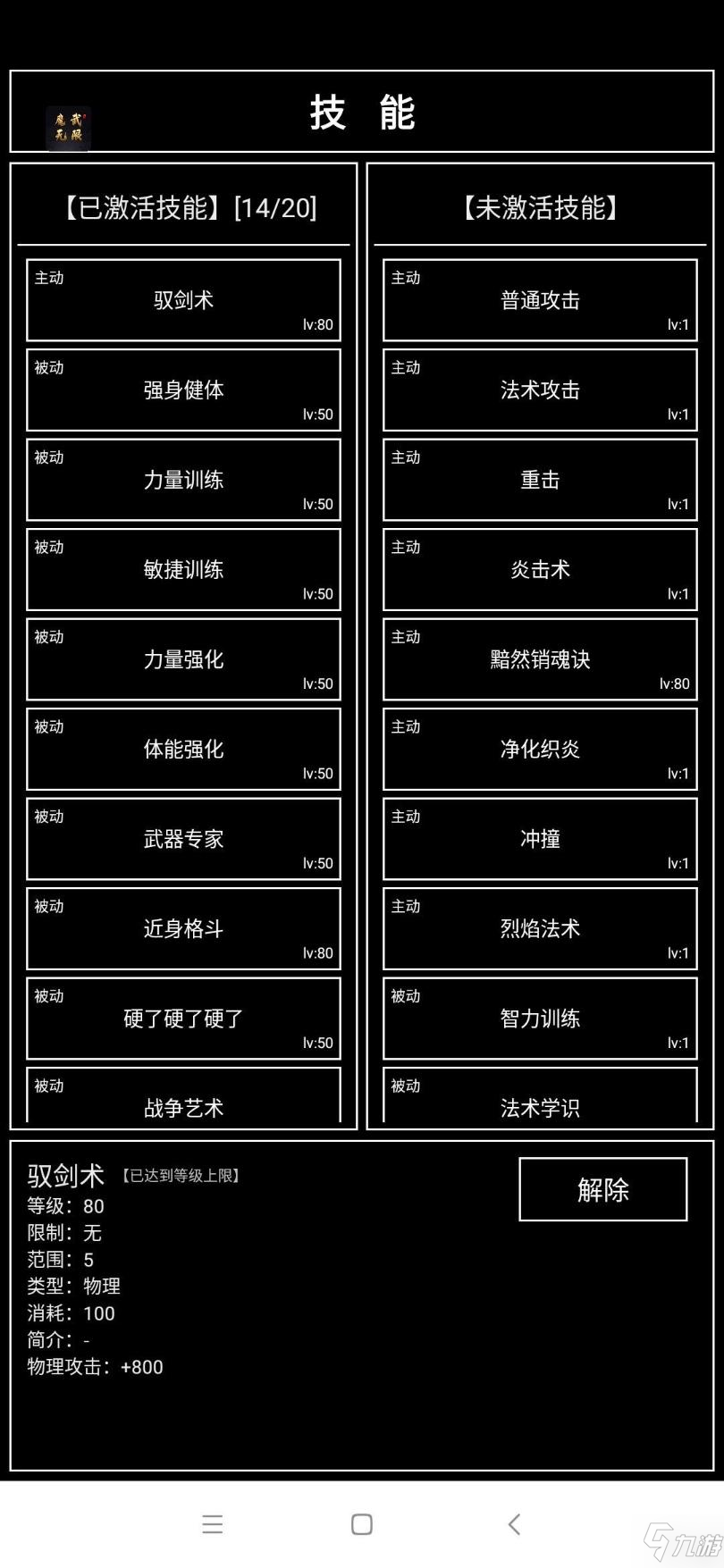Screen dimensions: 724x1568
Task: Select the 近身格斗 skill
Action: click(x=183, y=929)
